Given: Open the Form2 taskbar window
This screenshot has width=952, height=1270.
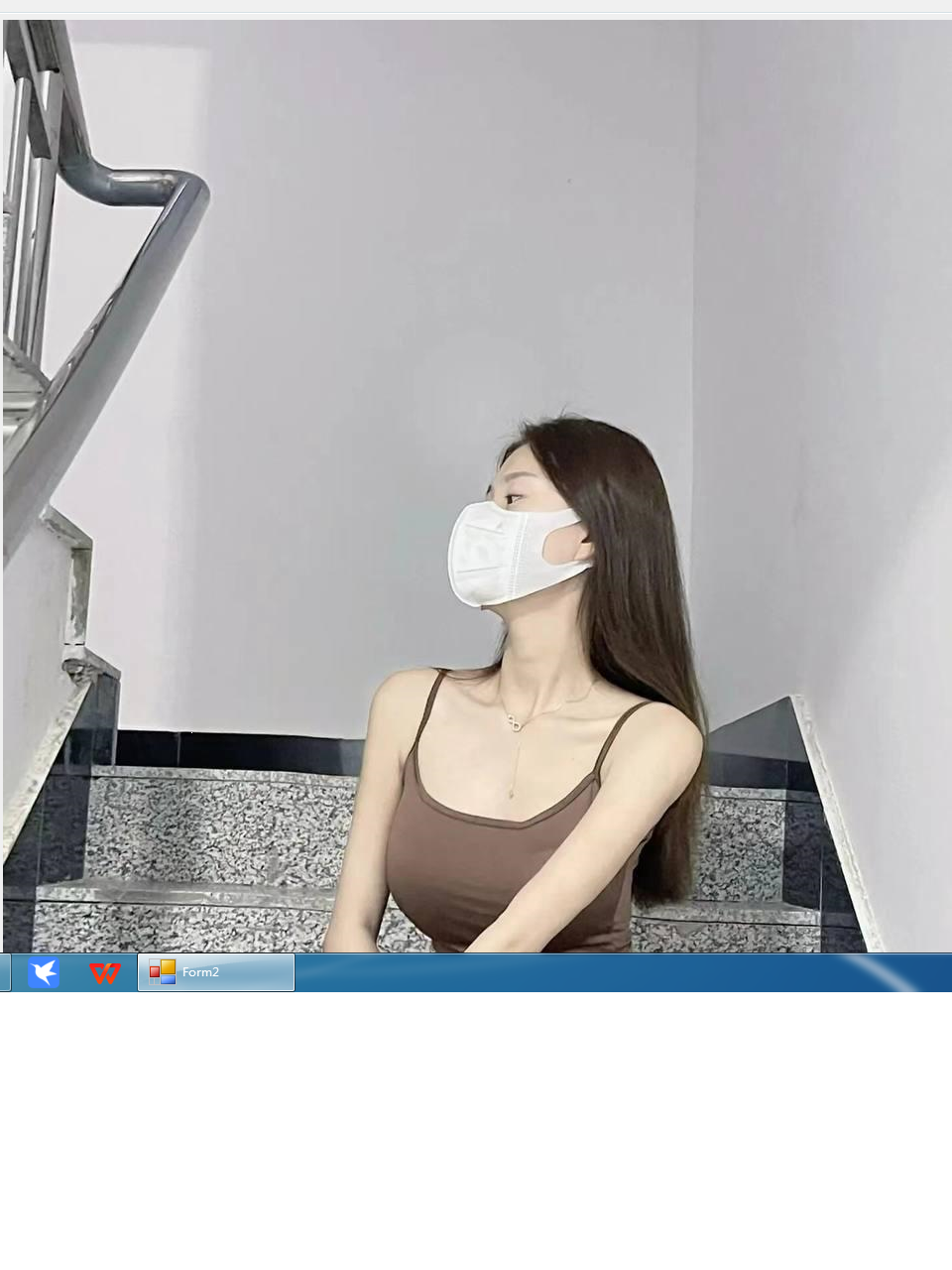Looking at the screenshot, I should coord(215,972).
